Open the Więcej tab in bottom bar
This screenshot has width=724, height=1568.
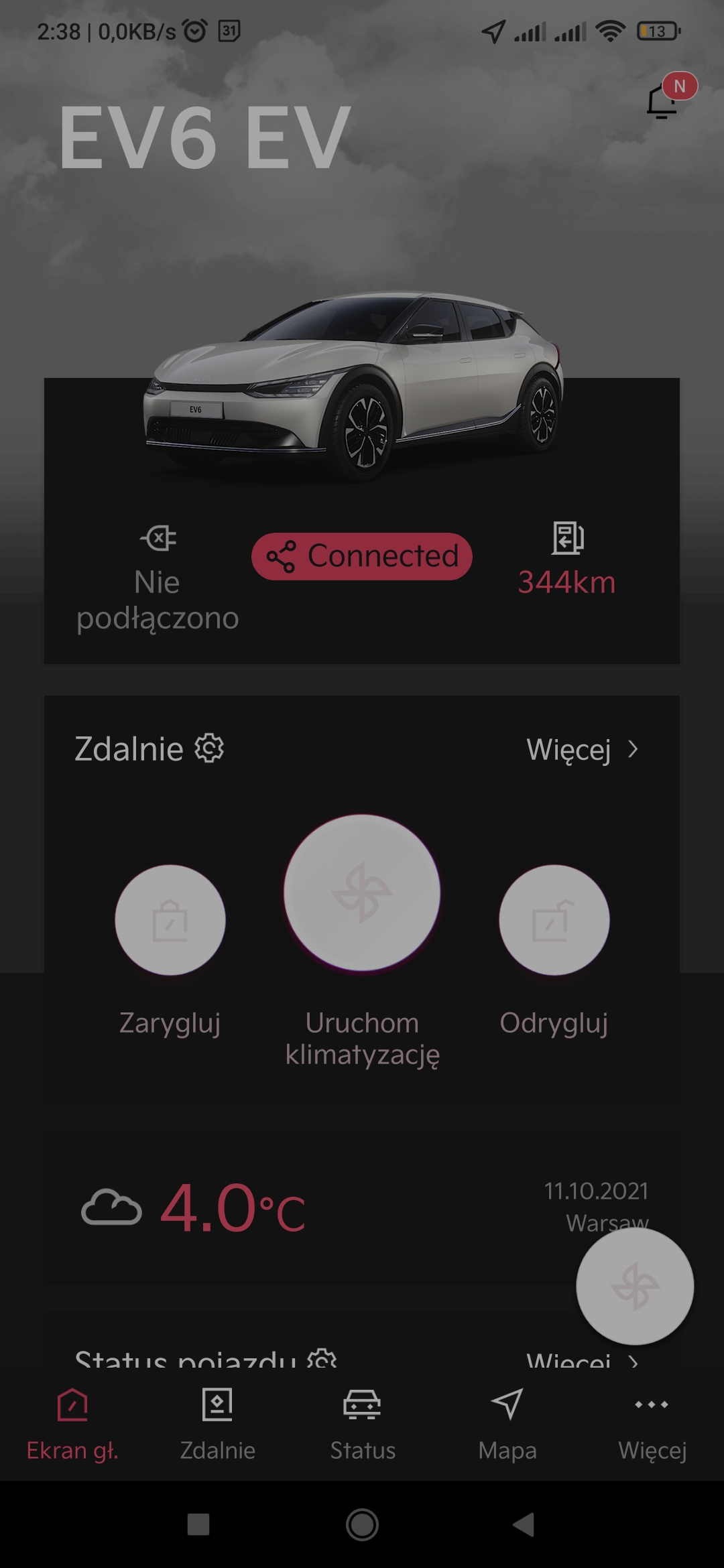tap(652, 1425)
